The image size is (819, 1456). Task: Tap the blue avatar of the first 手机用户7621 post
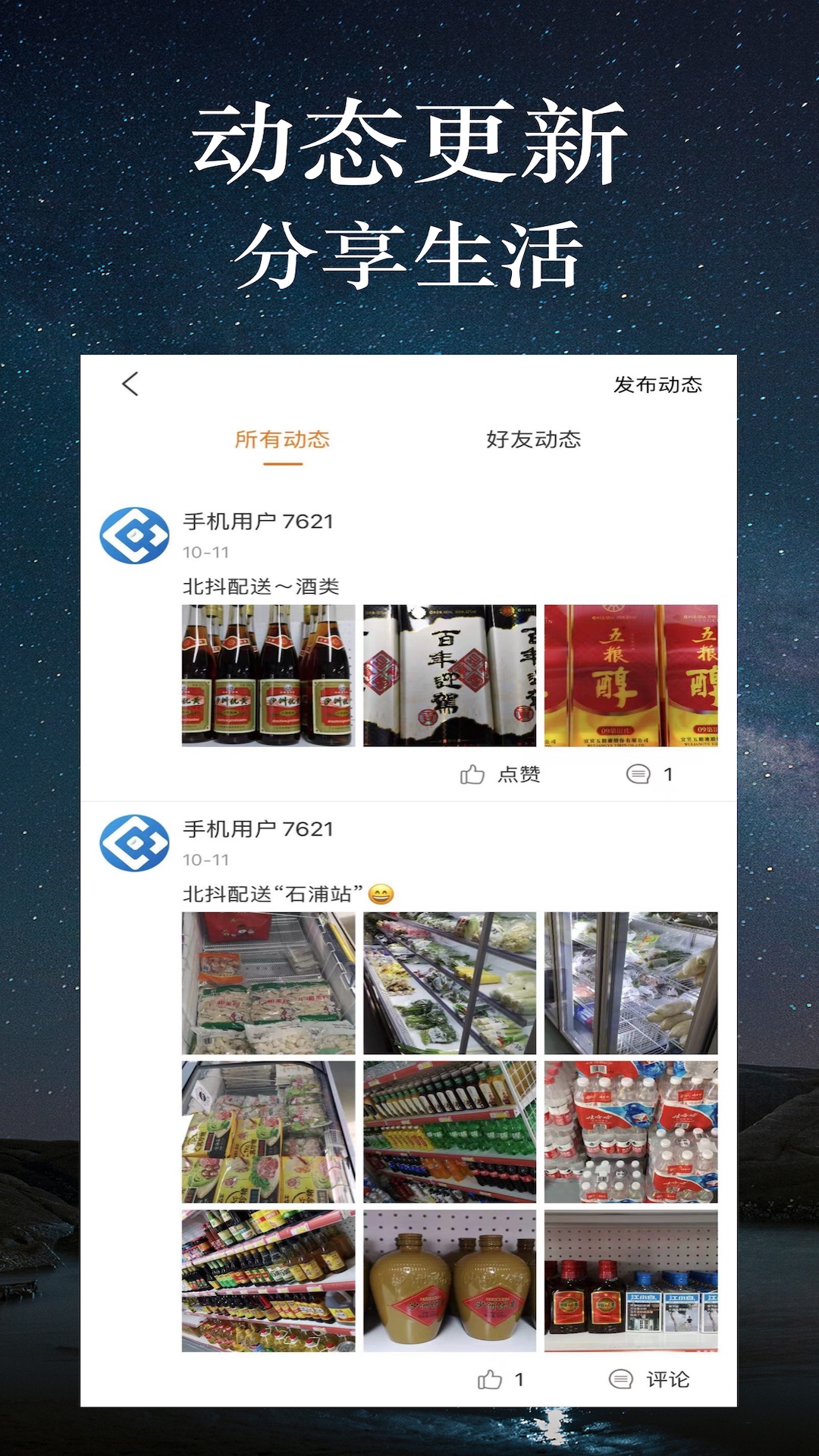click(133, 536)
